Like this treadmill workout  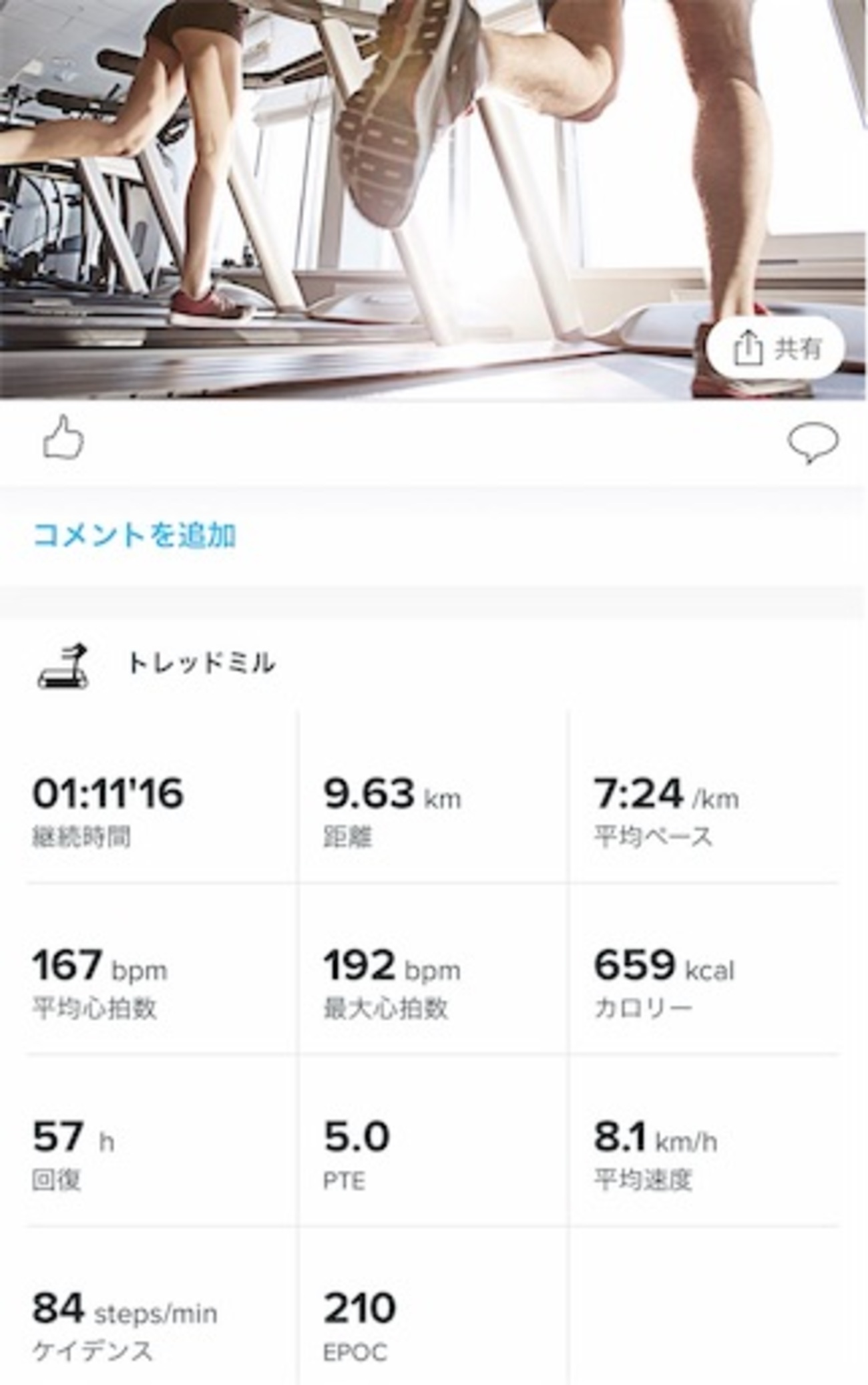click(x=63, y=438)
